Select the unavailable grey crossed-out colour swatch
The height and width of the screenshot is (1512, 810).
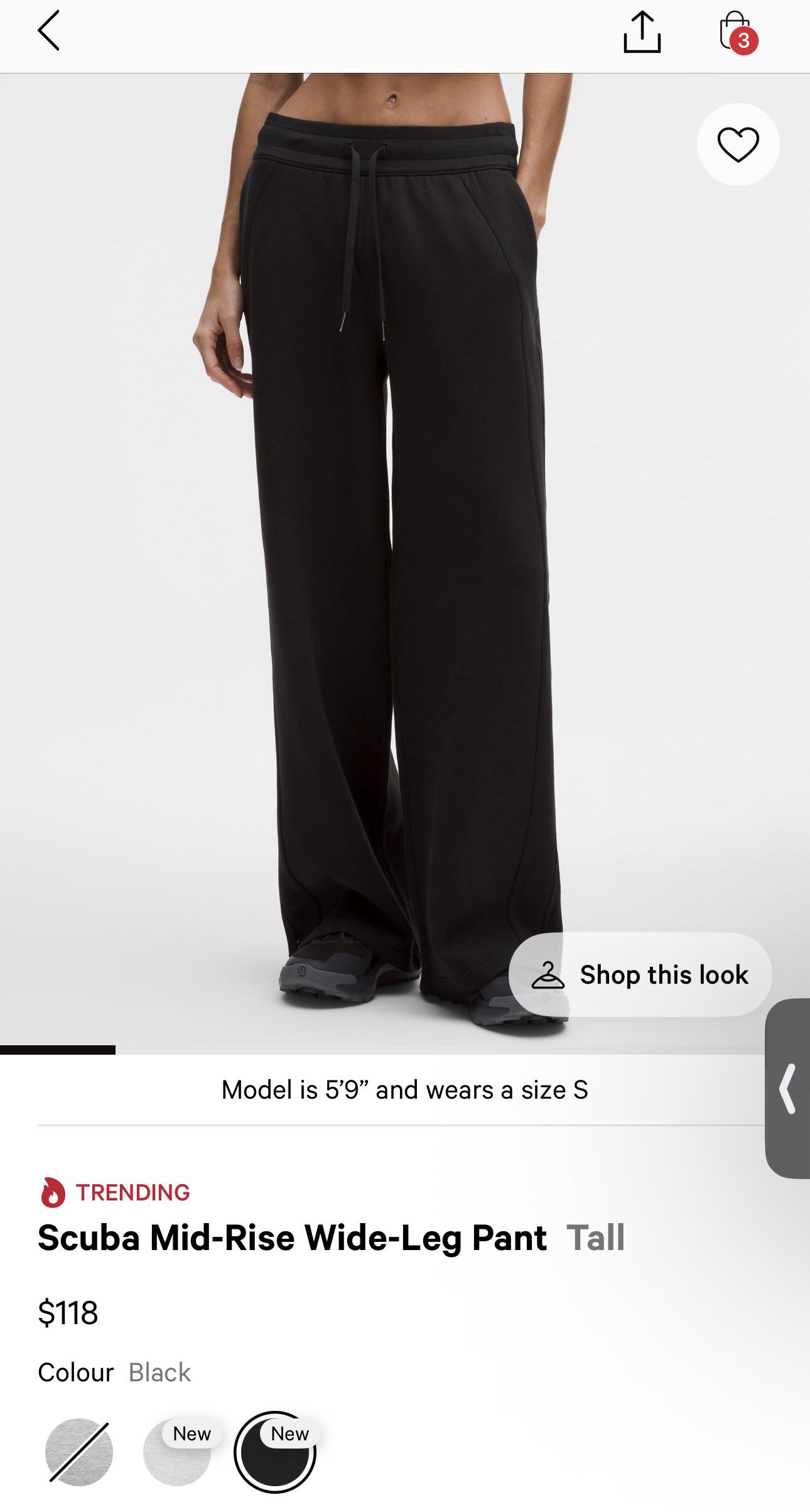coord(79,1452)
